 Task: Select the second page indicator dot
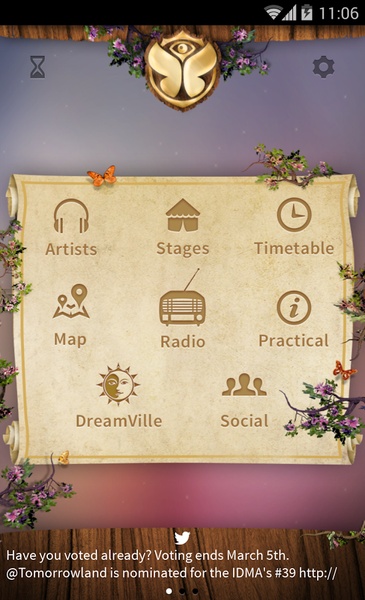[182, 591]
